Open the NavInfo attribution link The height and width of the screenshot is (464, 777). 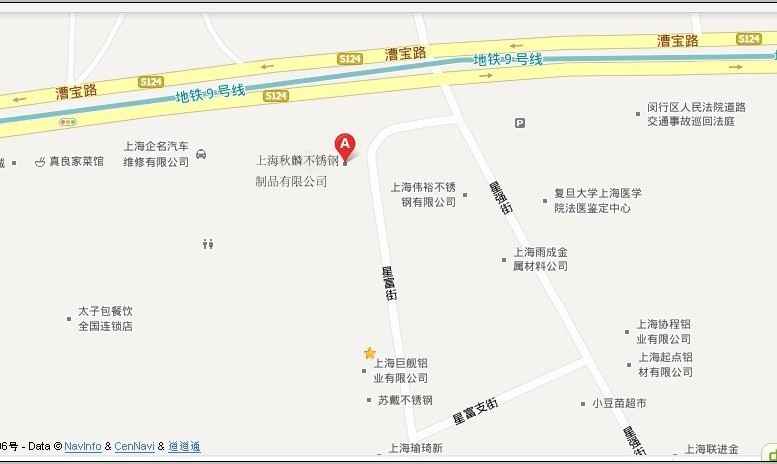click(83, 447)
